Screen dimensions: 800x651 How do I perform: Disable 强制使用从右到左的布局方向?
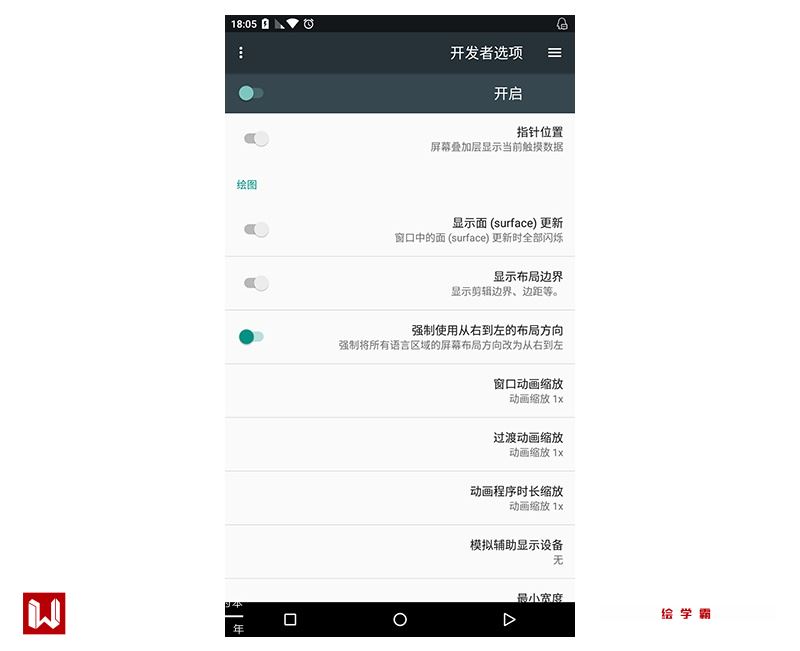tap(251, 337)
